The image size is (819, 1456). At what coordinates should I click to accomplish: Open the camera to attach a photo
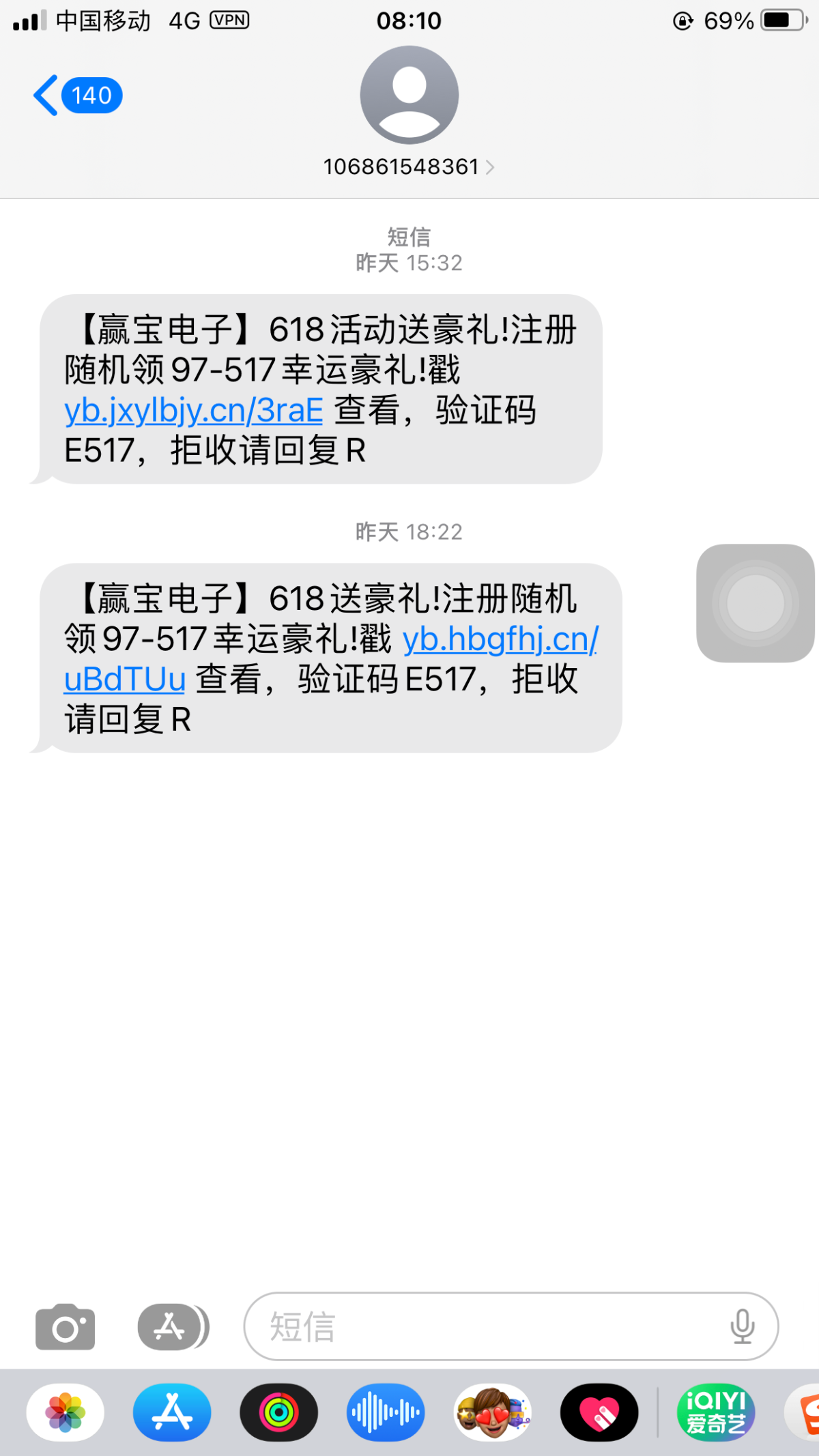point(66,1327)
